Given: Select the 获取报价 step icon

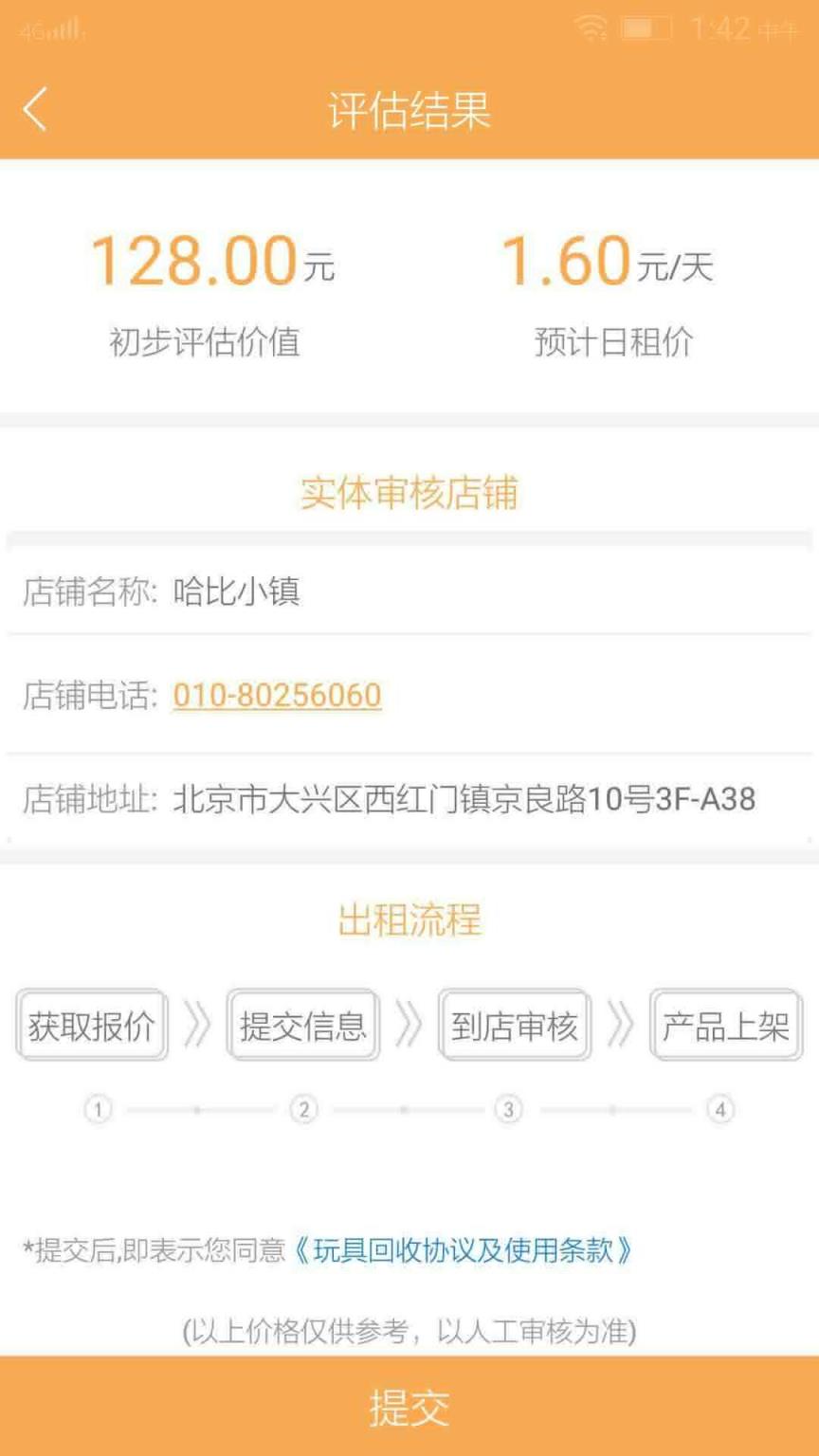Looking at the screenshot, I should click(91, 1024).
